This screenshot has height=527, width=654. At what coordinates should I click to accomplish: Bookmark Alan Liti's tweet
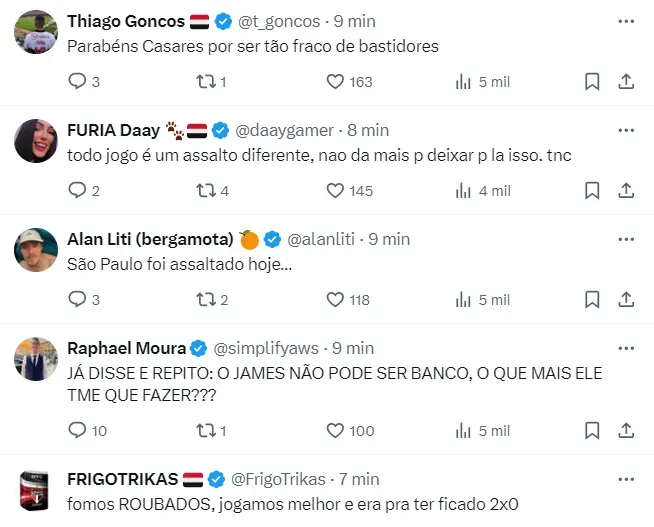click(592, 299)
